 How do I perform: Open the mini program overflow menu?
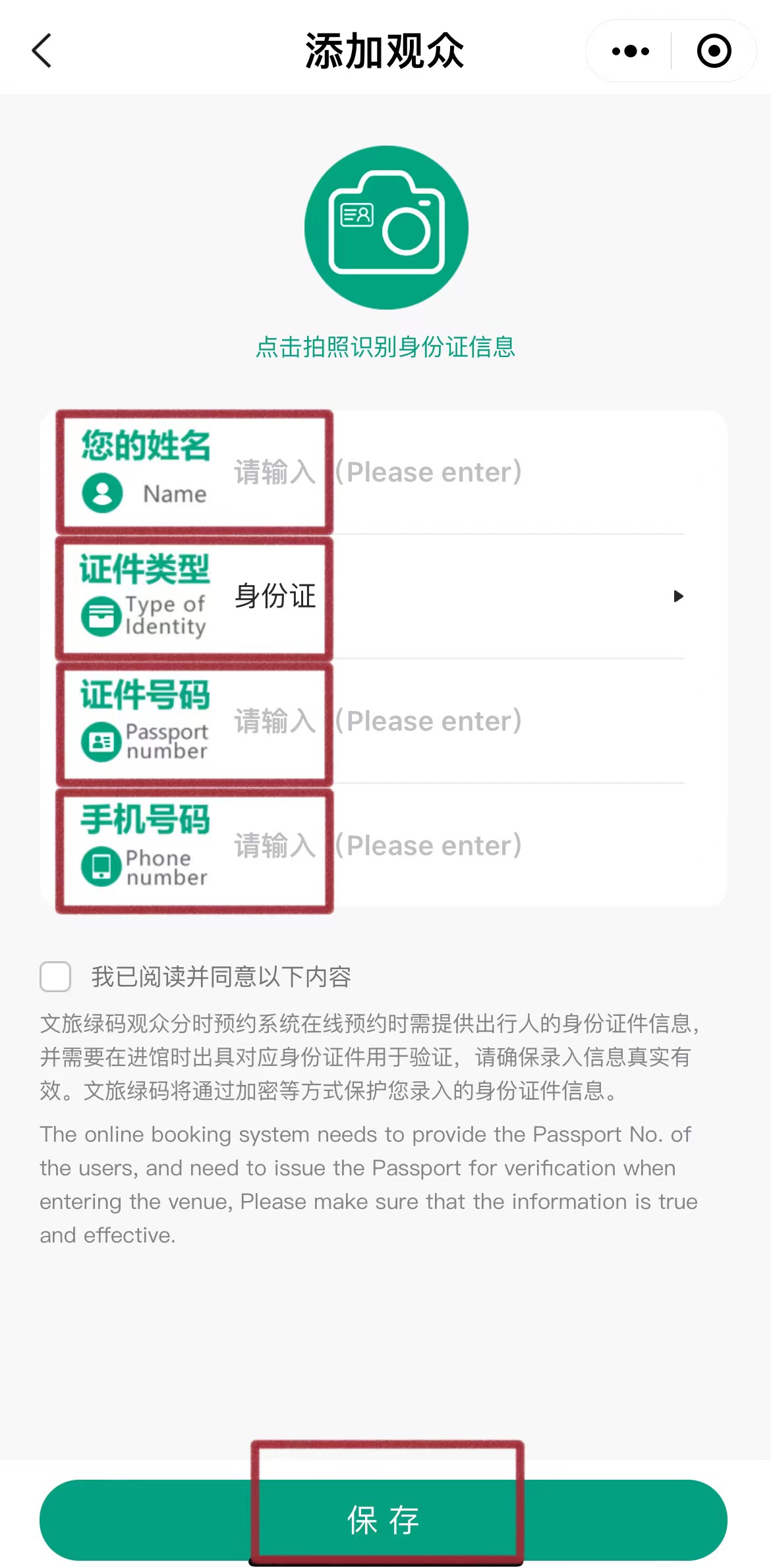pos(631,51)
